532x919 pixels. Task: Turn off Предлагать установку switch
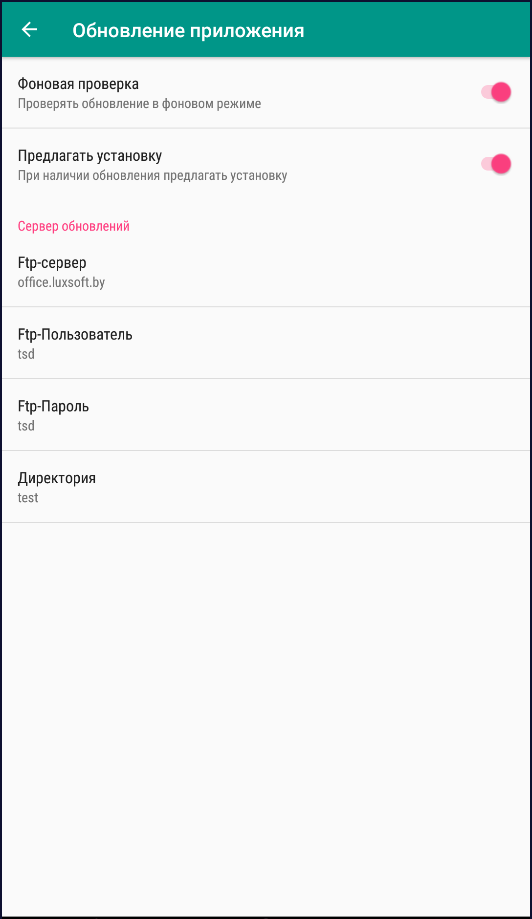point(496,164)
